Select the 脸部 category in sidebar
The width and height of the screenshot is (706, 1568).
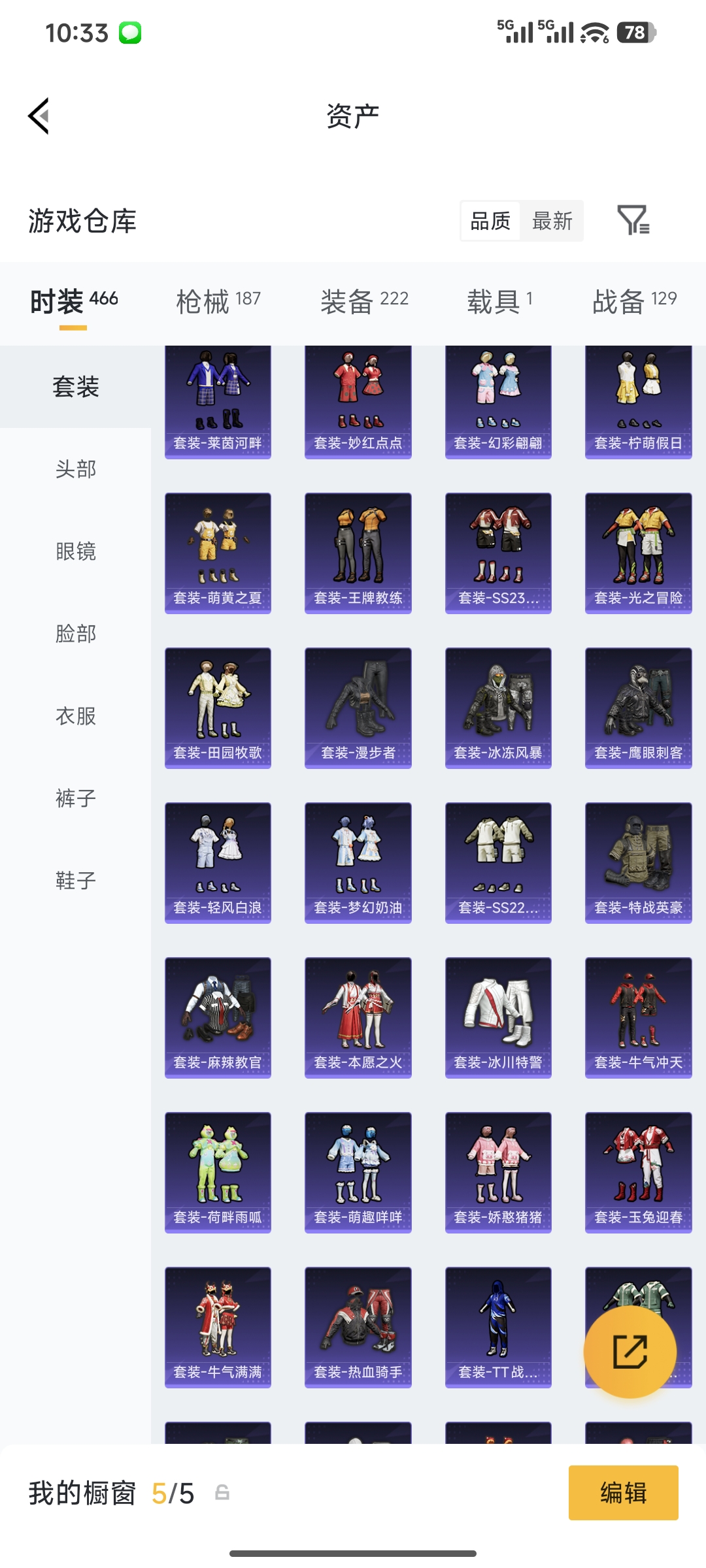coord(76,634)
